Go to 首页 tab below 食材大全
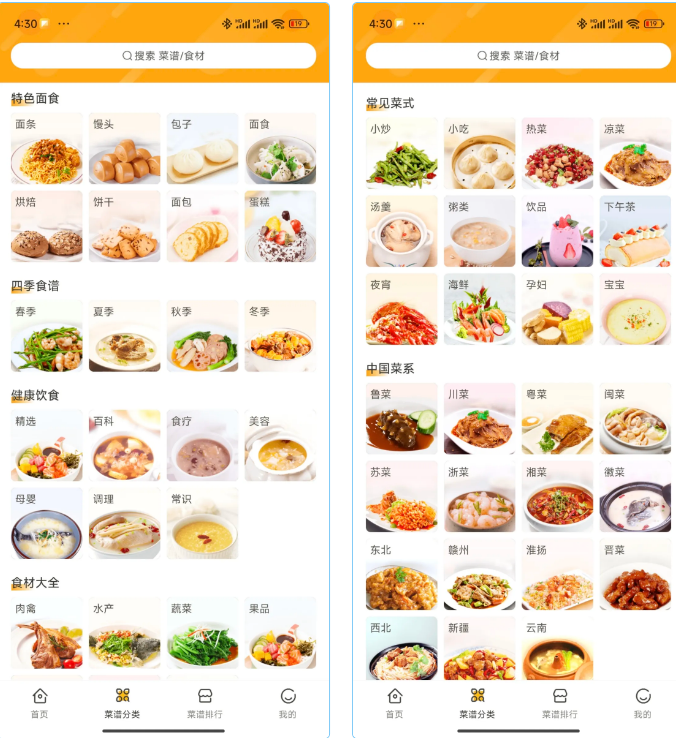The height and width of the screenshot is (738, 676). coord(39,703)
